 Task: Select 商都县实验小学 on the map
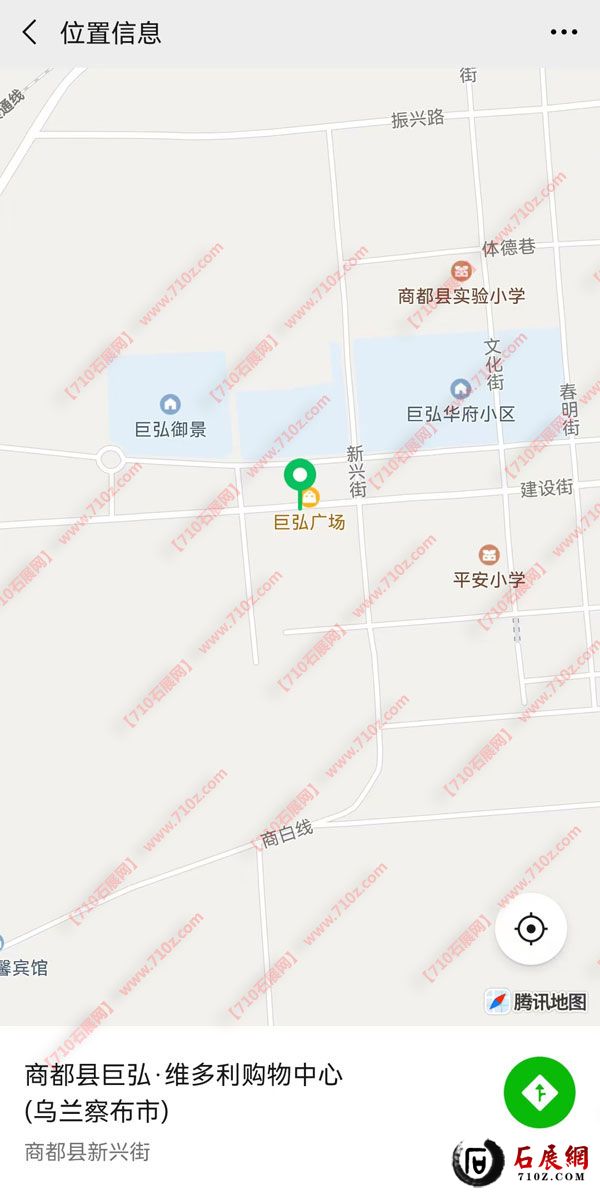point(461,271)
